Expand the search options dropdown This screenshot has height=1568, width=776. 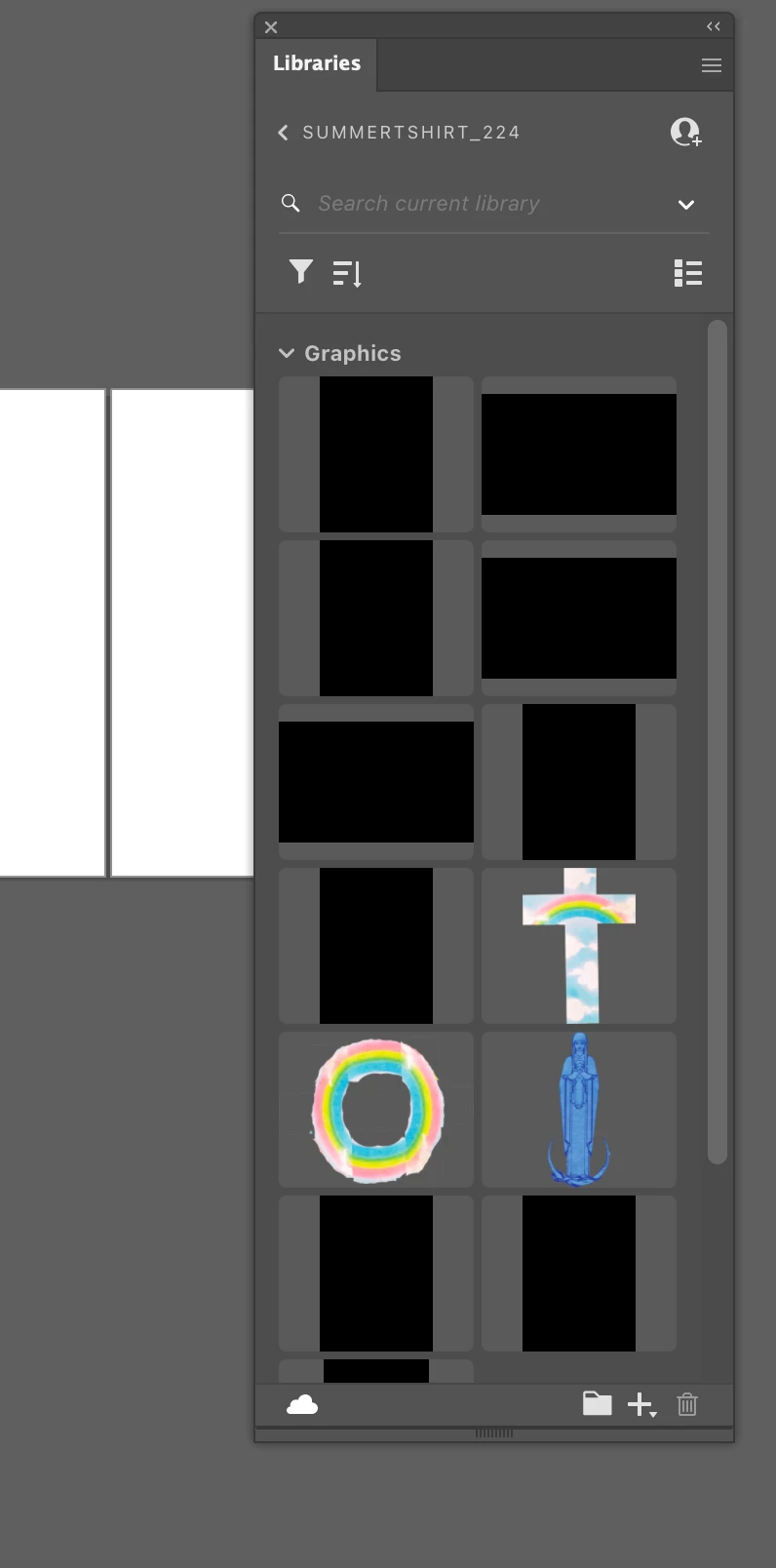tap(686, 205)
